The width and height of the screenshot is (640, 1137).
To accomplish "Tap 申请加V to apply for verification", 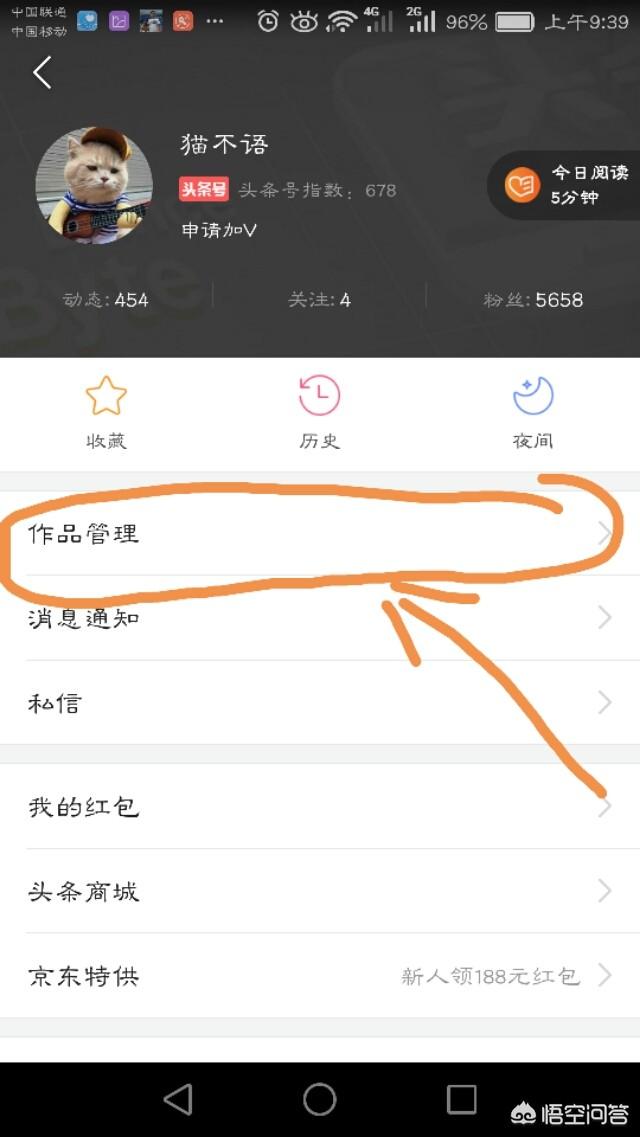I will point(219,230).
